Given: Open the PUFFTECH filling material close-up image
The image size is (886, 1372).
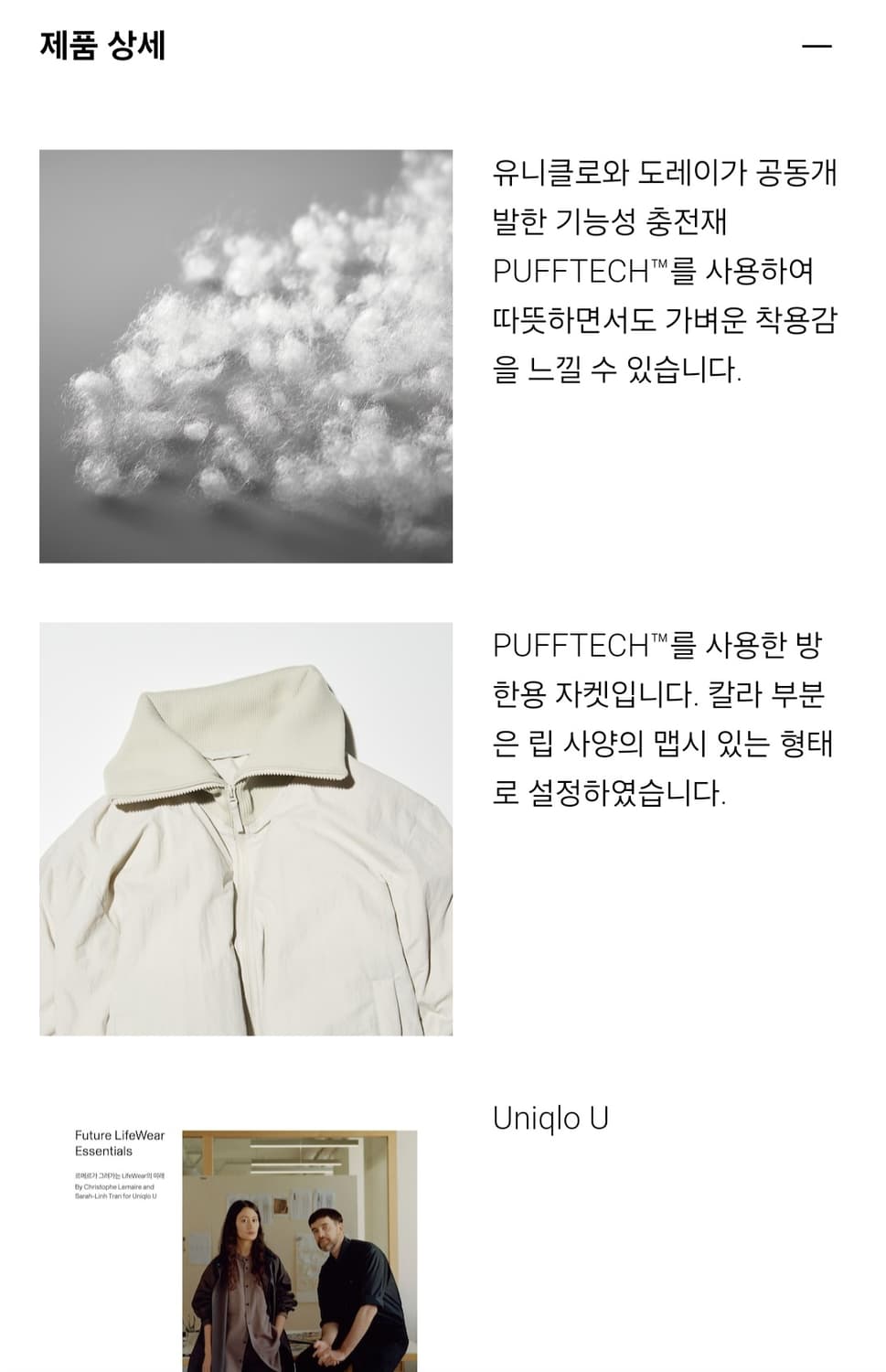Looking at the screenshot, I should point(247,355).
